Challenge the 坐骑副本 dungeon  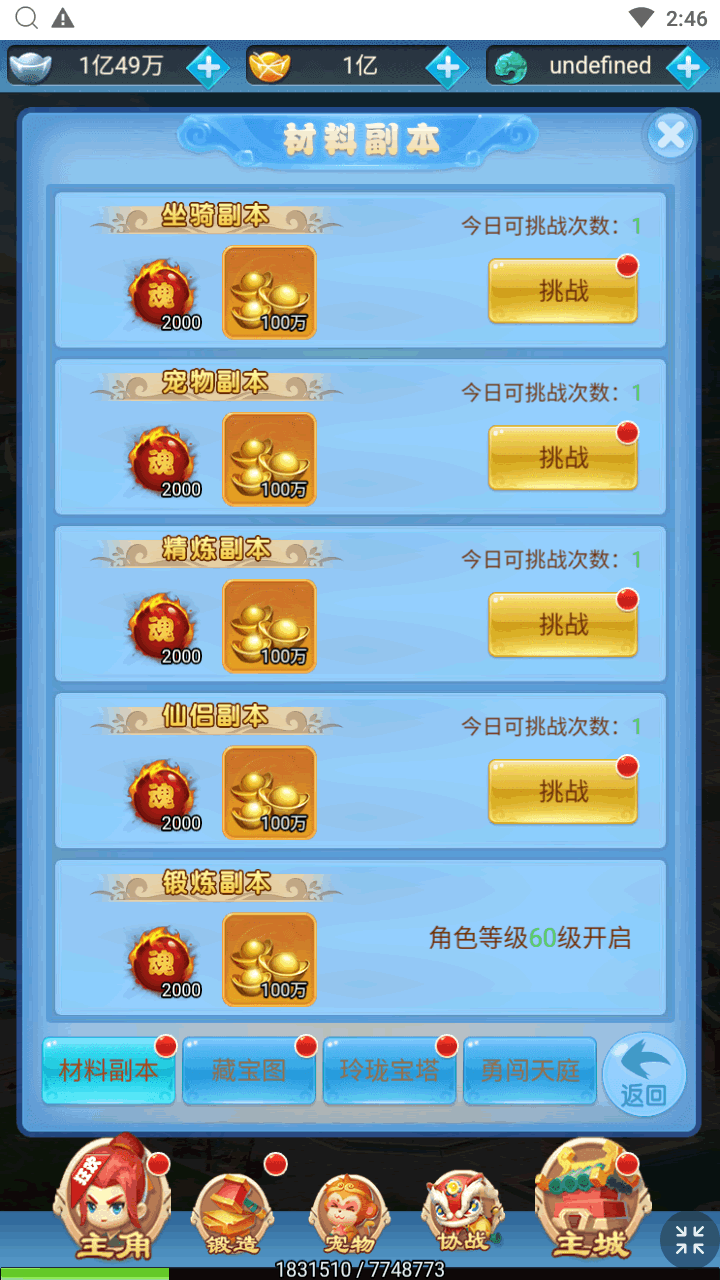[x=562, y=291]
